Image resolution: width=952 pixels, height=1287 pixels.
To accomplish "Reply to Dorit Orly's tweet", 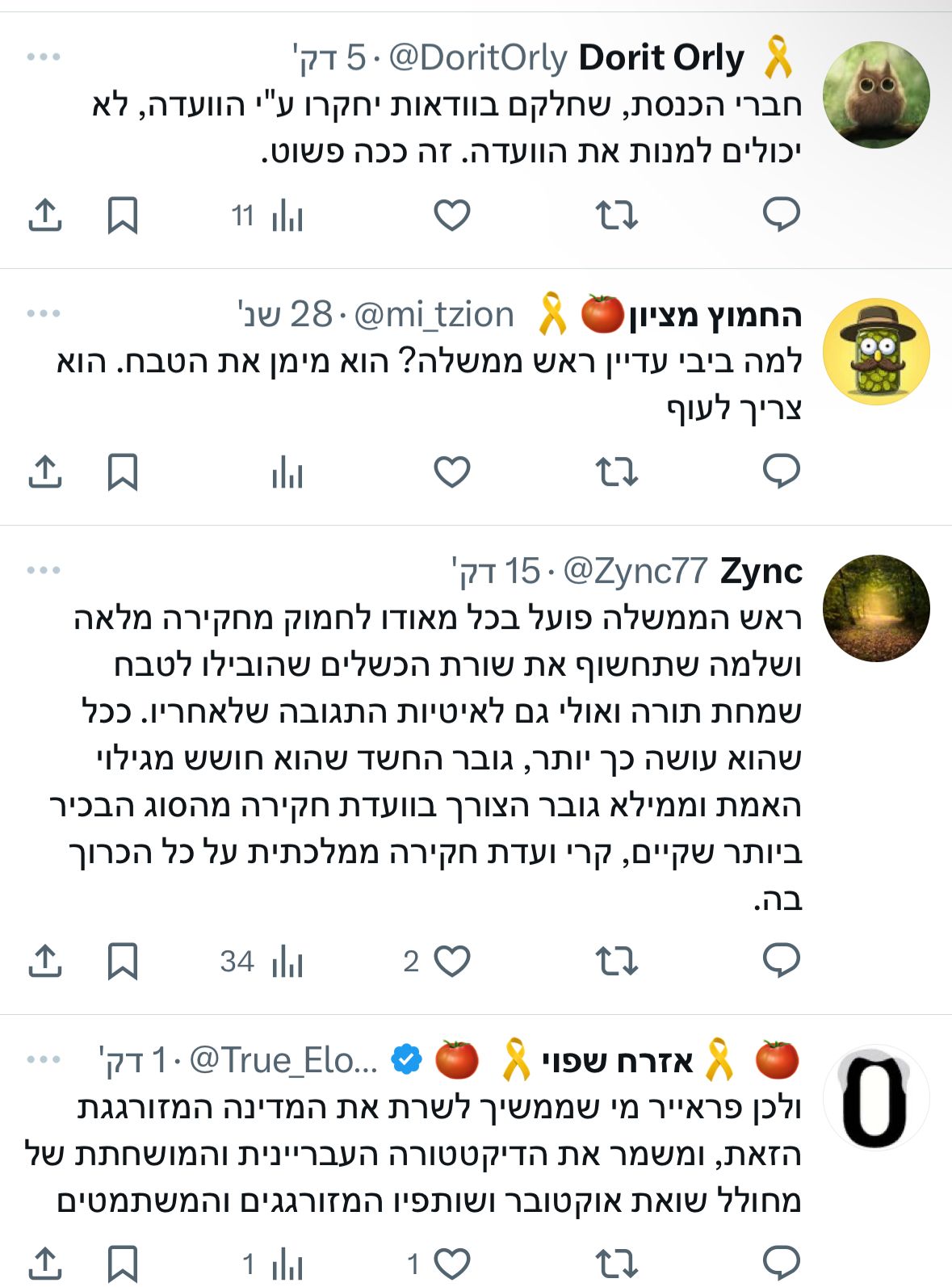I will (x=781, y=216).
